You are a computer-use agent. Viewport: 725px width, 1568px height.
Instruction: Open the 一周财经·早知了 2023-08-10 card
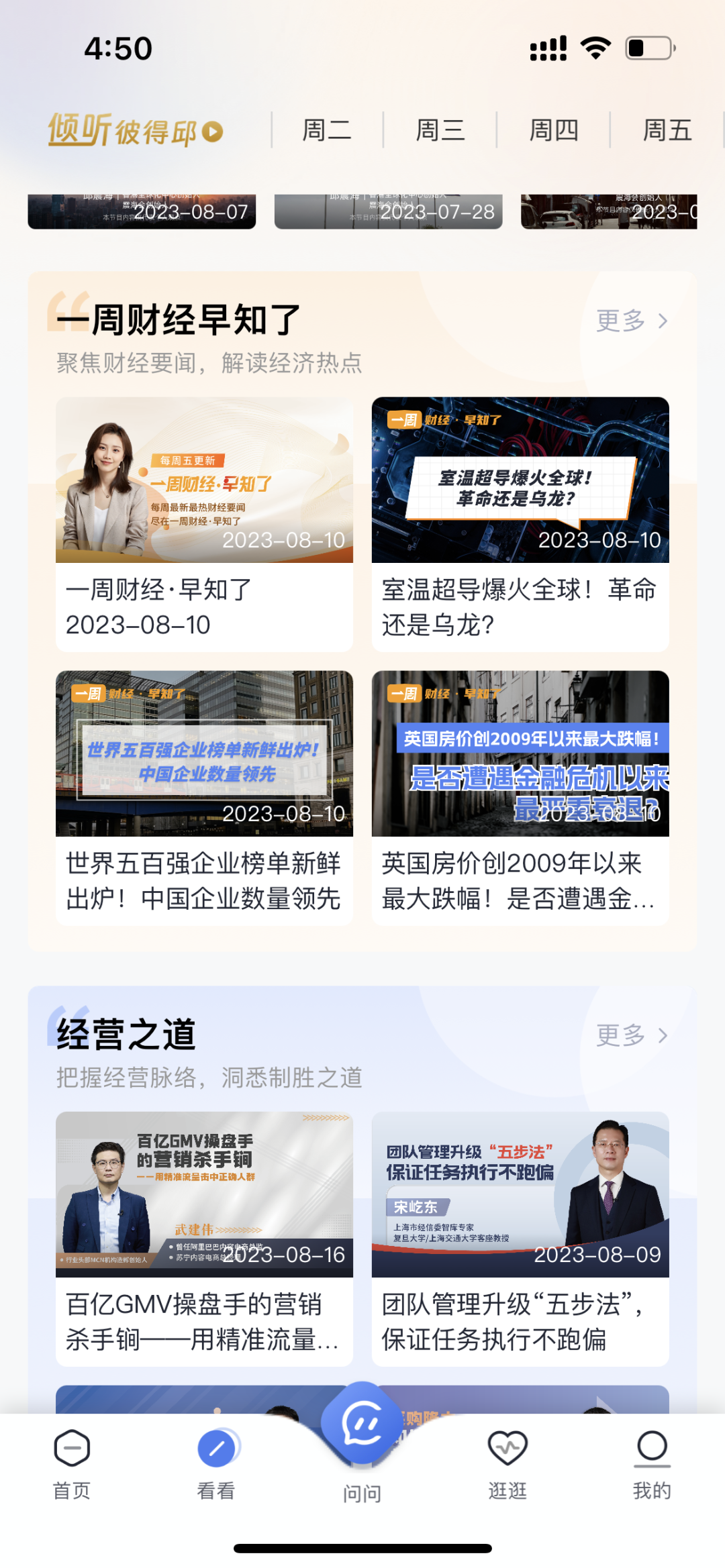[204, 524]
